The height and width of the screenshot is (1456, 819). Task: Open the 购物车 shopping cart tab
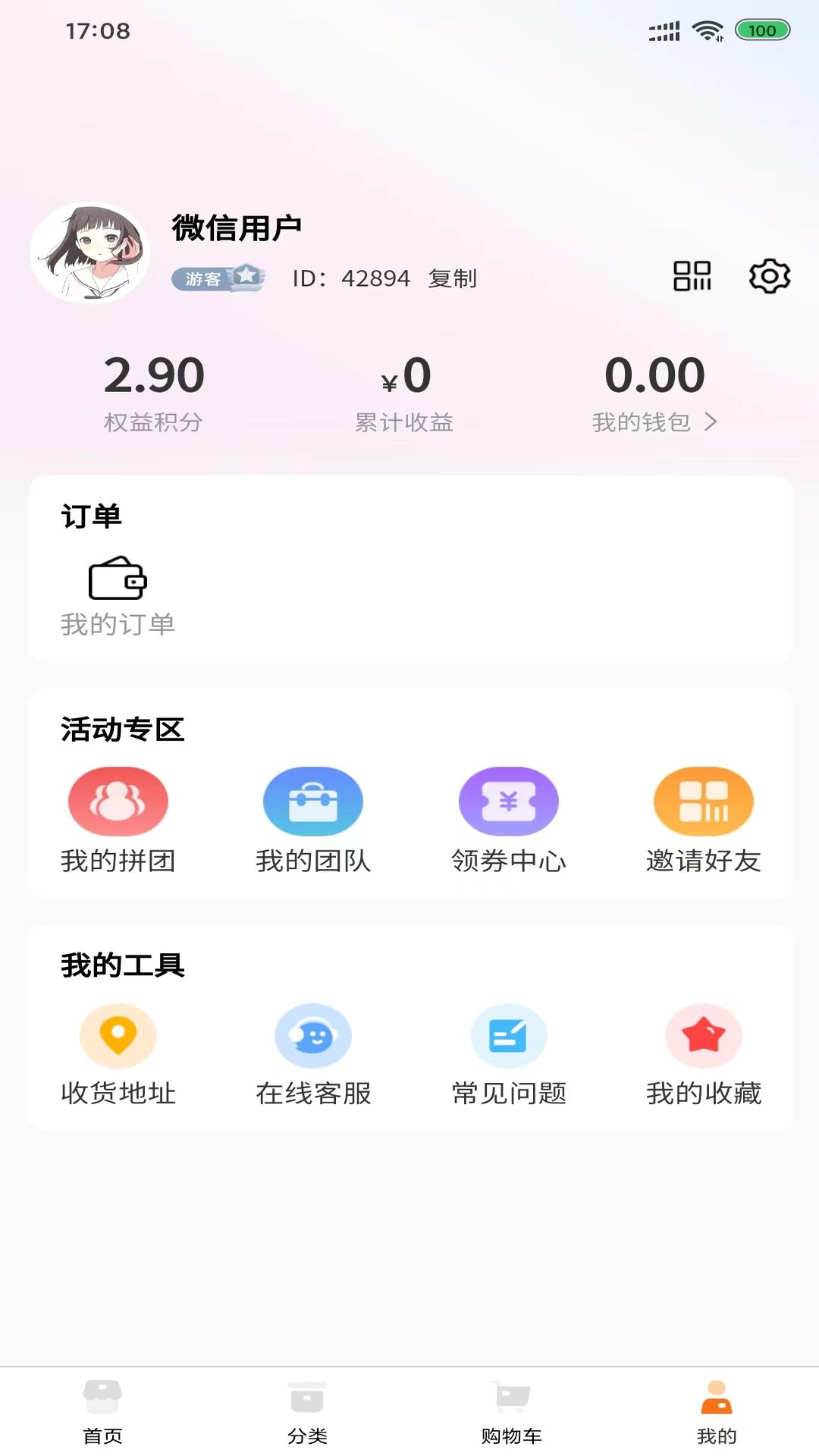click(x=512, y=1411)
